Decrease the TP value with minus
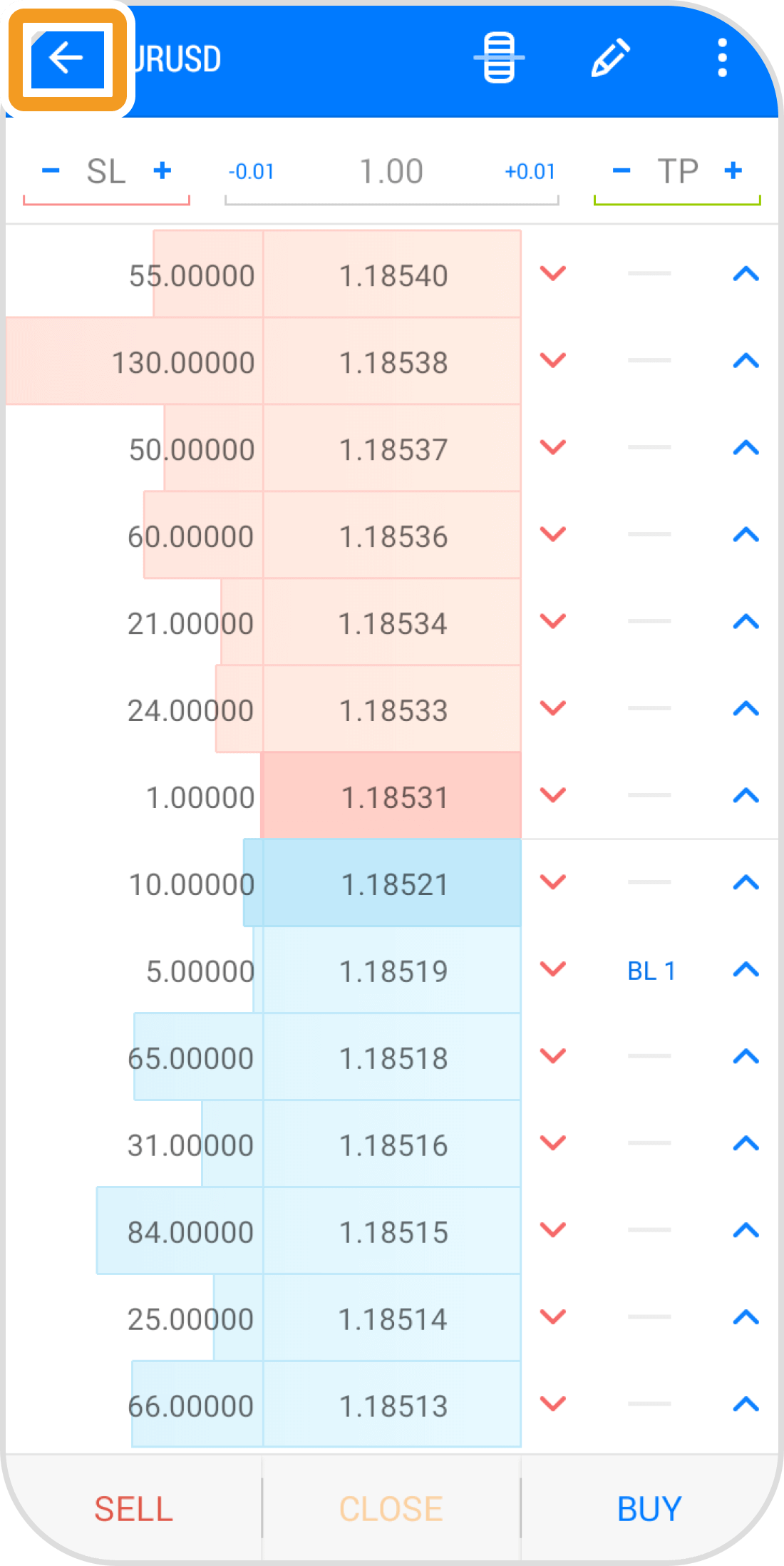Image resolution: width=784 pixels, height=1566 pixels. pos(621,171)
